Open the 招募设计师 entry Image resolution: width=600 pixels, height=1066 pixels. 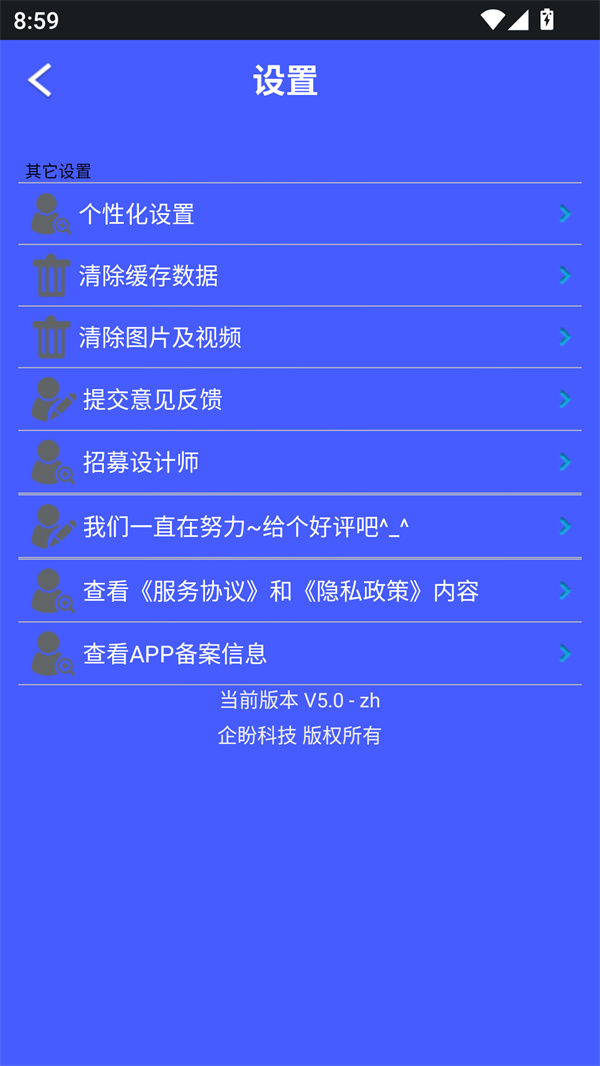(300, 462)
